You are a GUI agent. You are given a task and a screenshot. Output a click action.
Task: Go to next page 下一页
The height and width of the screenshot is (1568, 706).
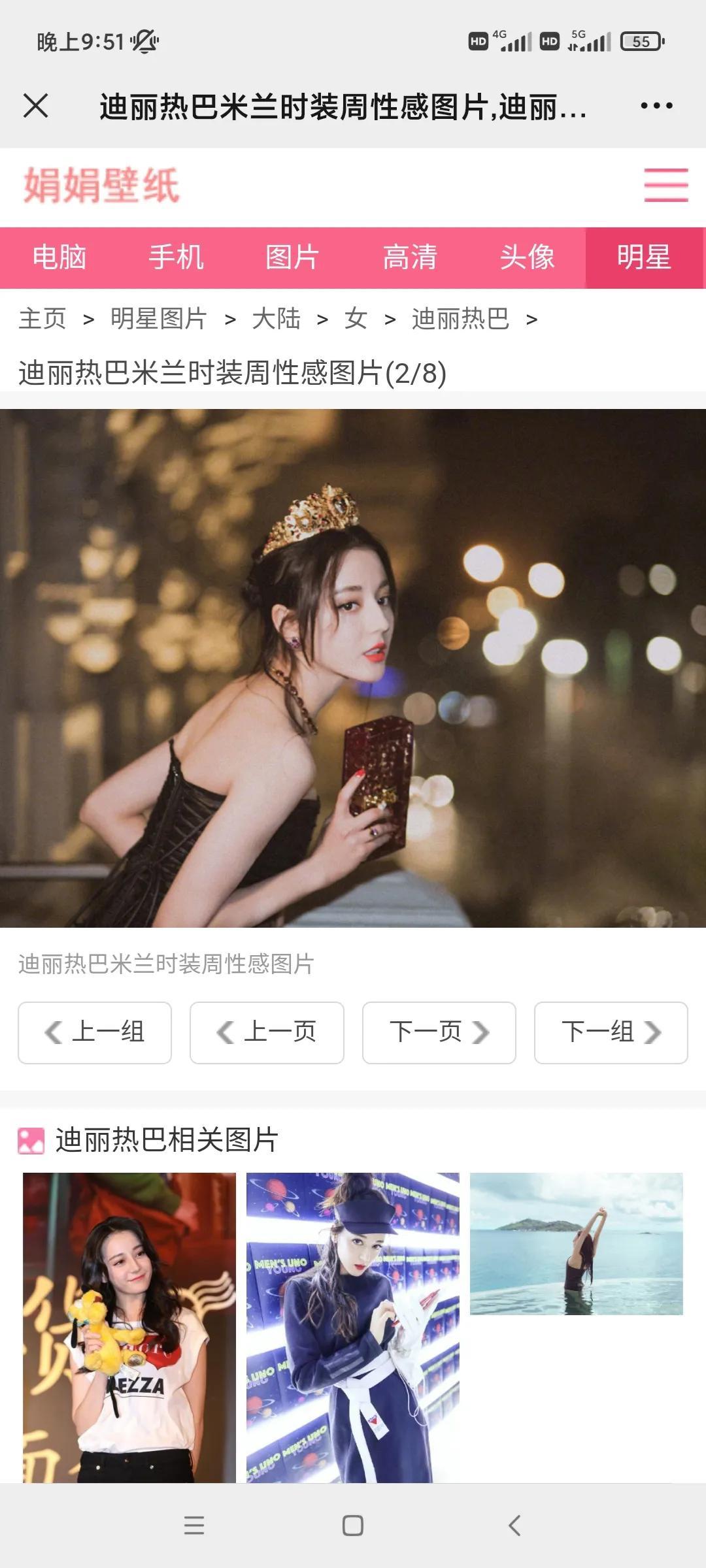point(439,1032)
